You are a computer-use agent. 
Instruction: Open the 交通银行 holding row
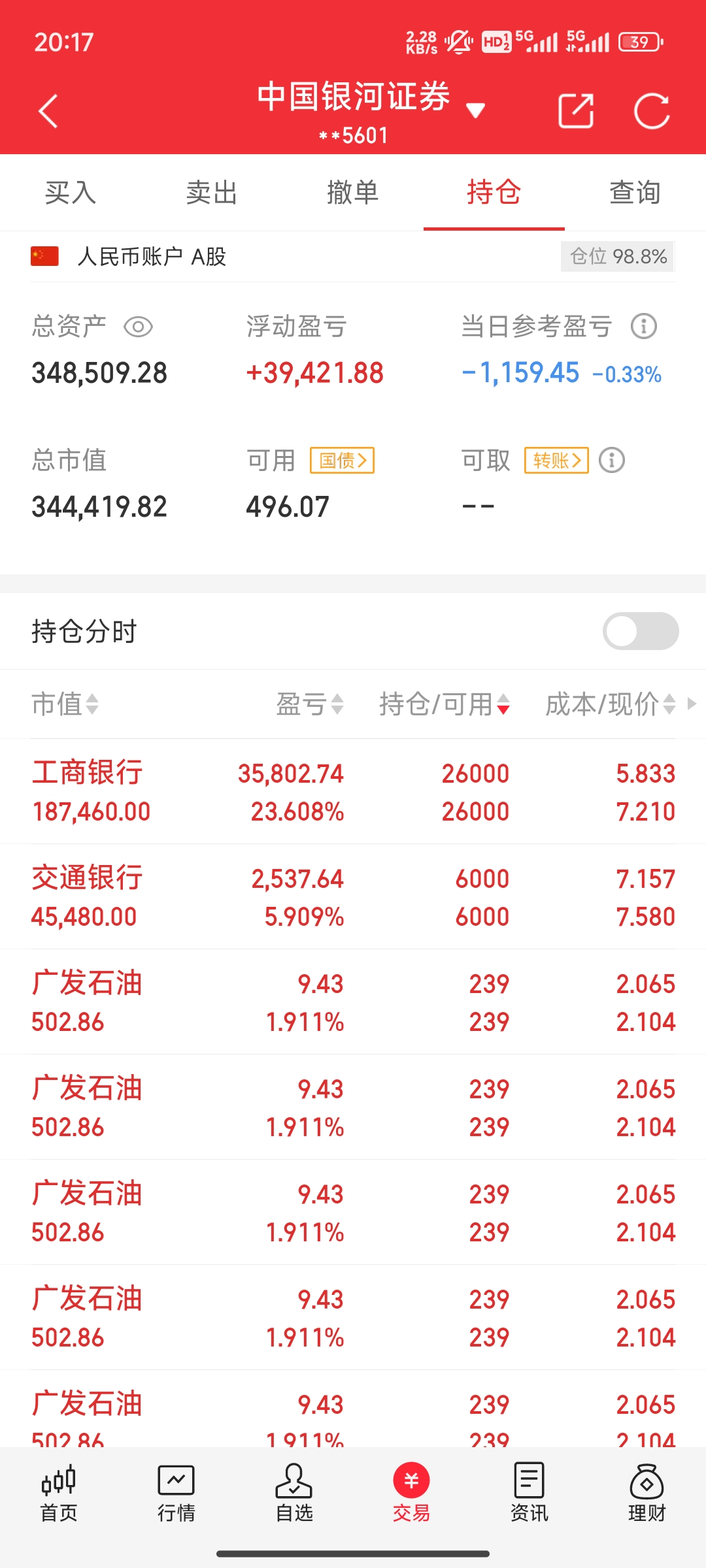353,897
